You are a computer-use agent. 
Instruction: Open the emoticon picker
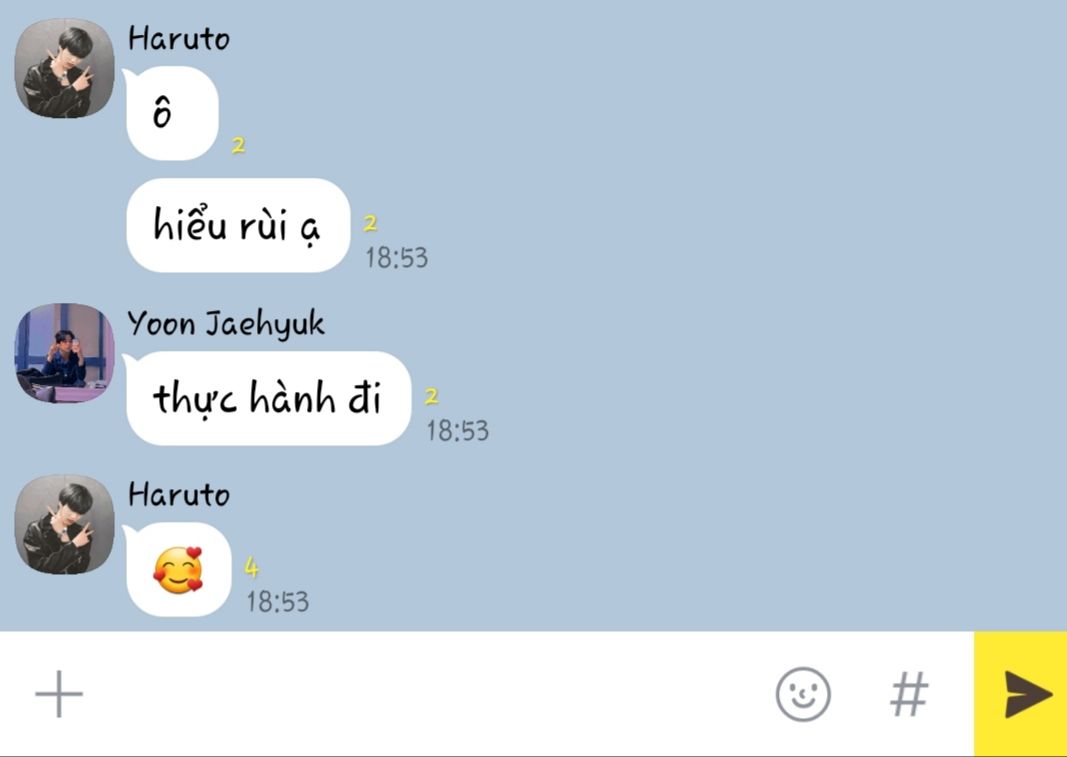tap(803, 694)
